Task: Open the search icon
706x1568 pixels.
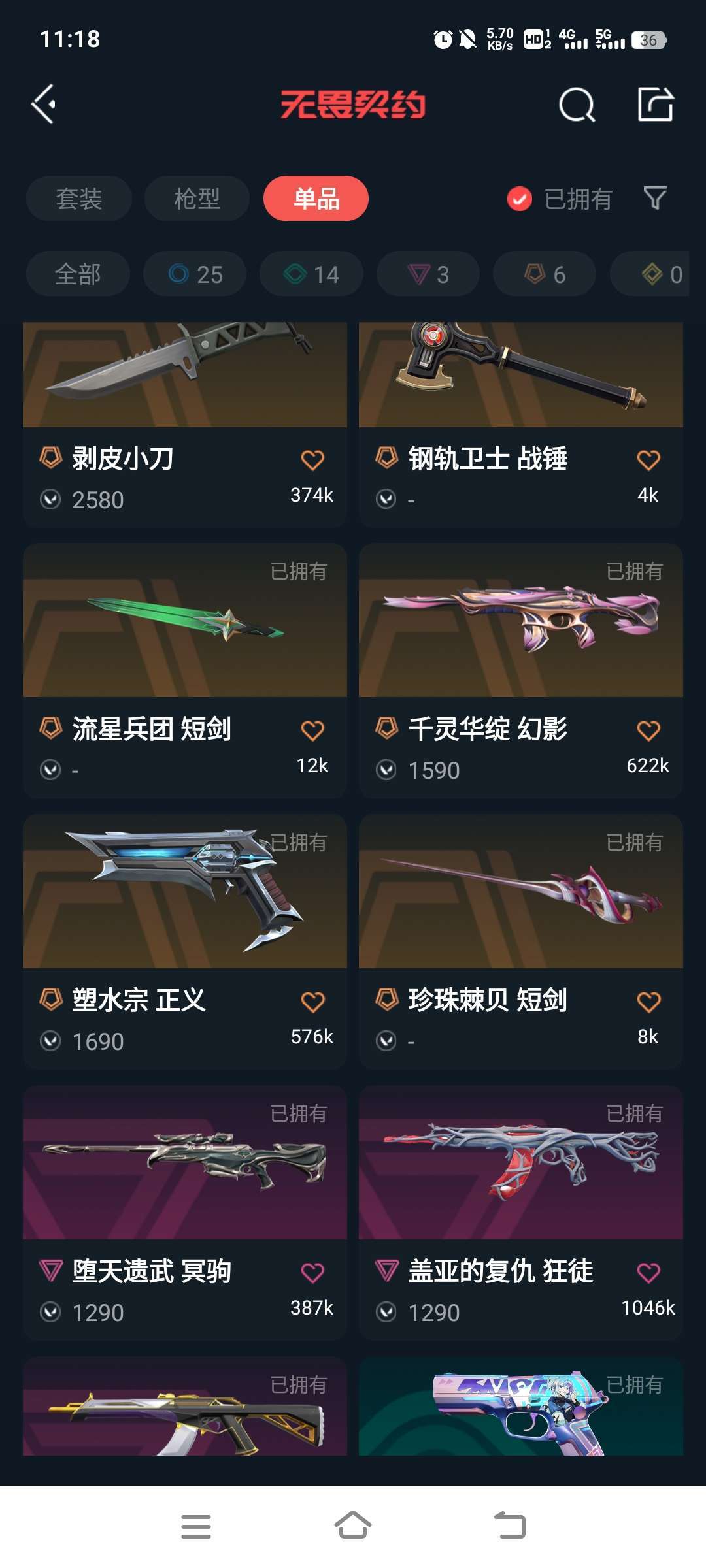Action: tap(577, 105)
